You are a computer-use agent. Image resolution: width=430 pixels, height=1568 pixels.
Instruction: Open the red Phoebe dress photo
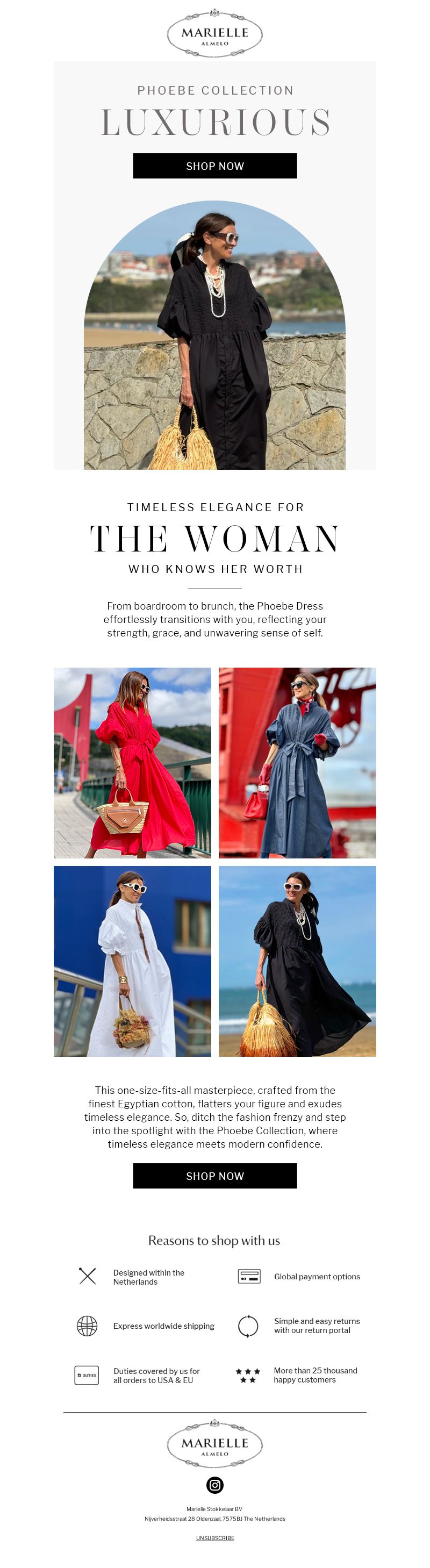pos(132,762)
